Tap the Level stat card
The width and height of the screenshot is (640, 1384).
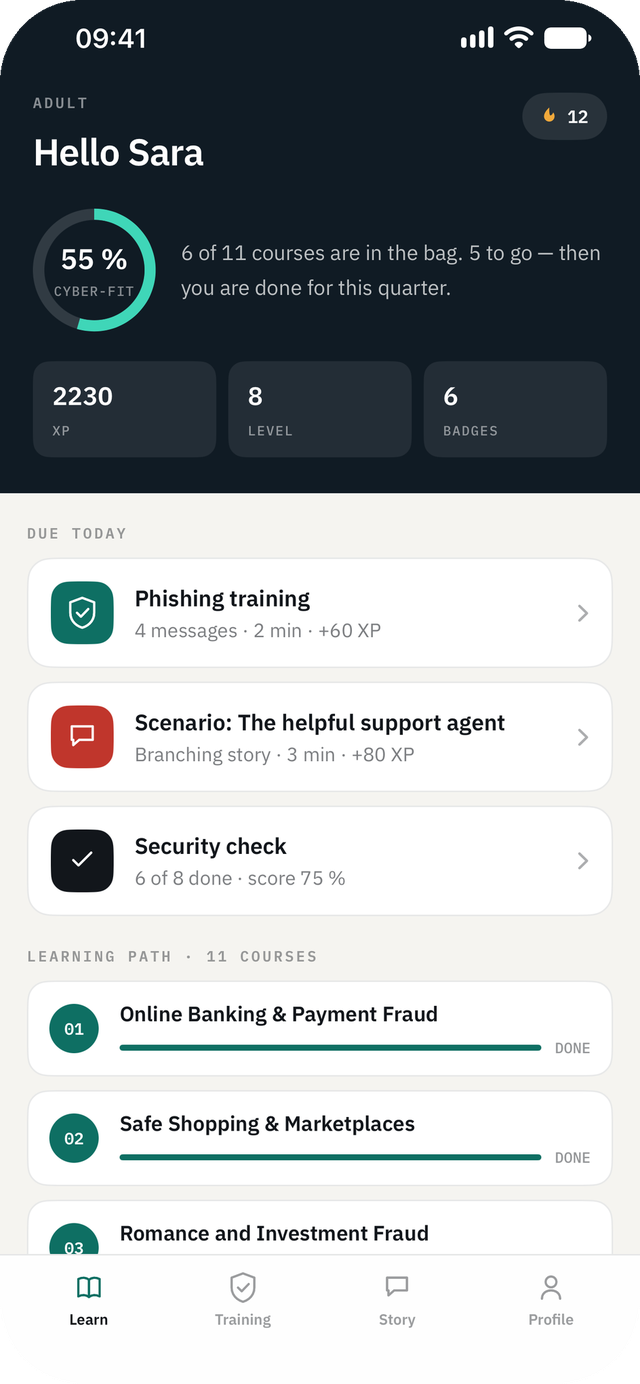click(x=320, y=409)
